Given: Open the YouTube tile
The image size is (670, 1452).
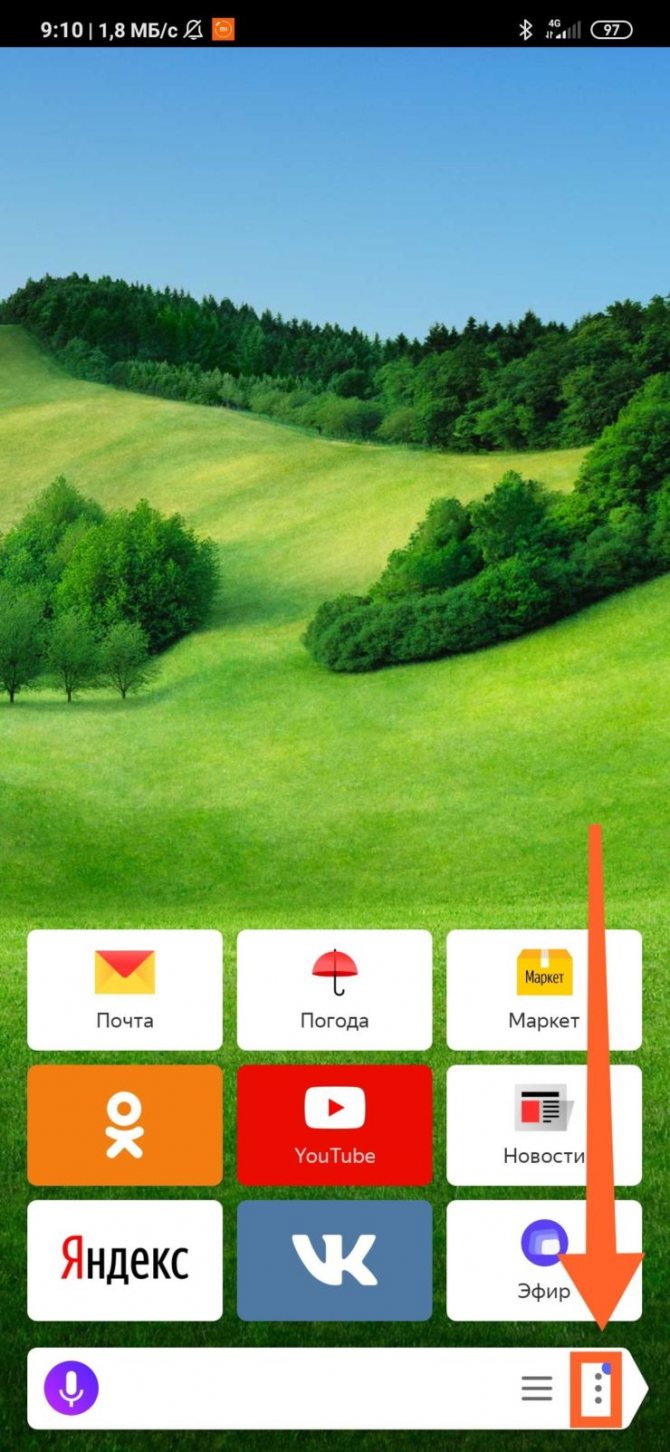Looking at the screenshot, I should [x=335, y=1124].
